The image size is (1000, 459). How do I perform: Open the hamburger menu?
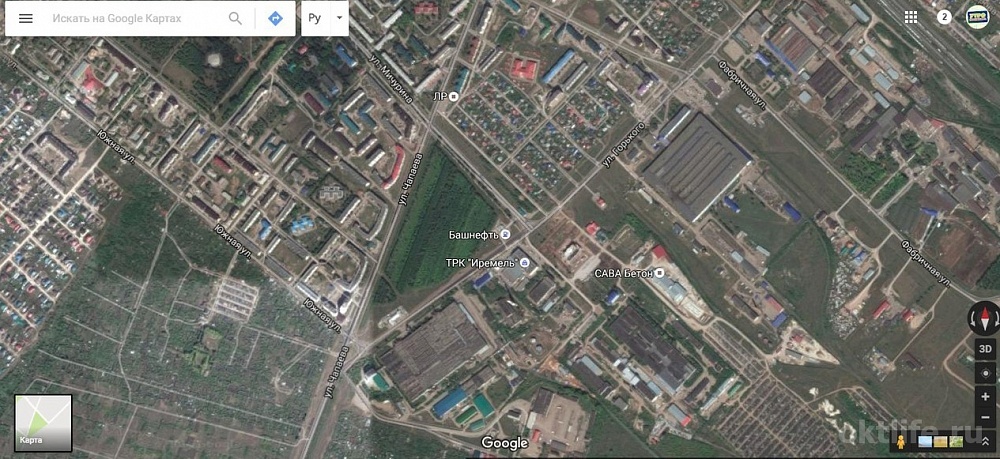(26, 18)
